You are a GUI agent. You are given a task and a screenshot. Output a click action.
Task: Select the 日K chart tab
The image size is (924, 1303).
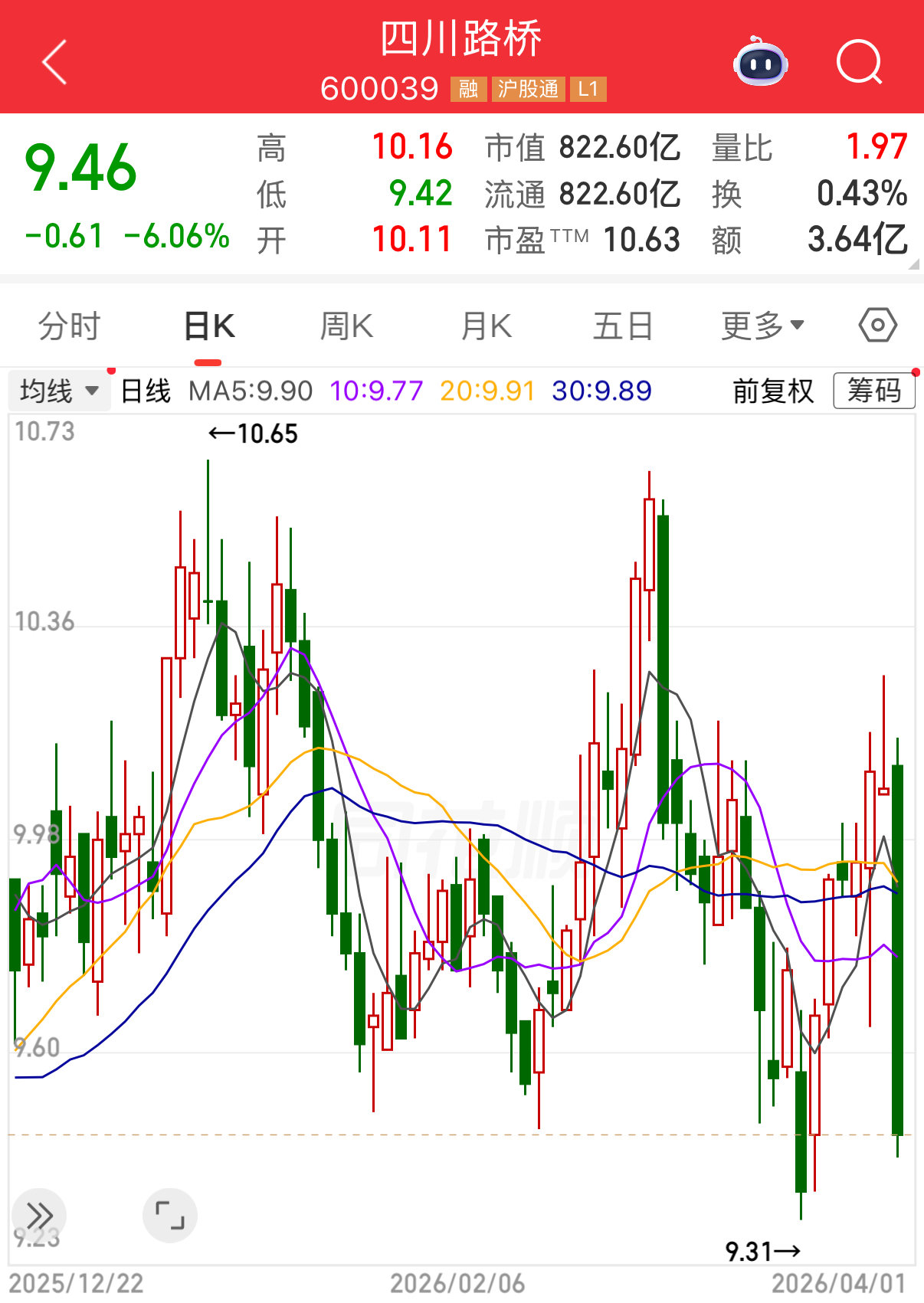208,326
